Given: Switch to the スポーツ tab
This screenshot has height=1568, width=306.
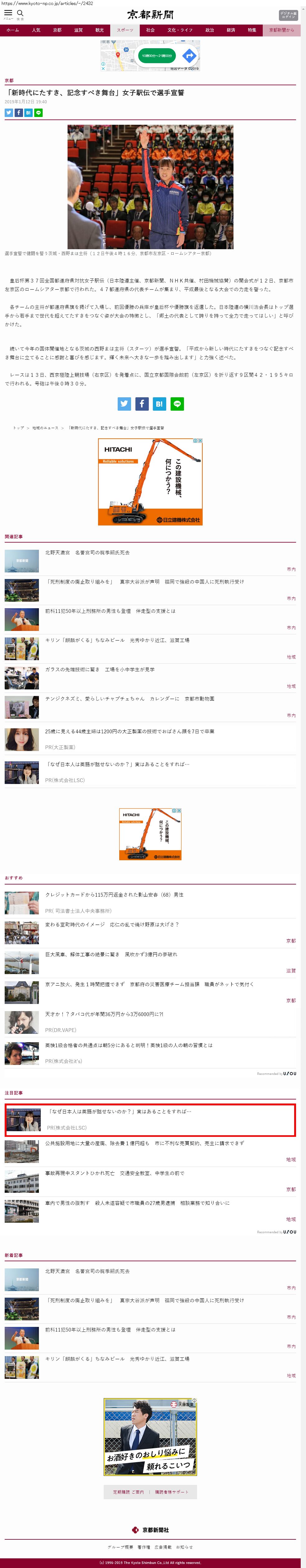Looking at the screenshot, I should pyautogui.click(x=125, y=30).
